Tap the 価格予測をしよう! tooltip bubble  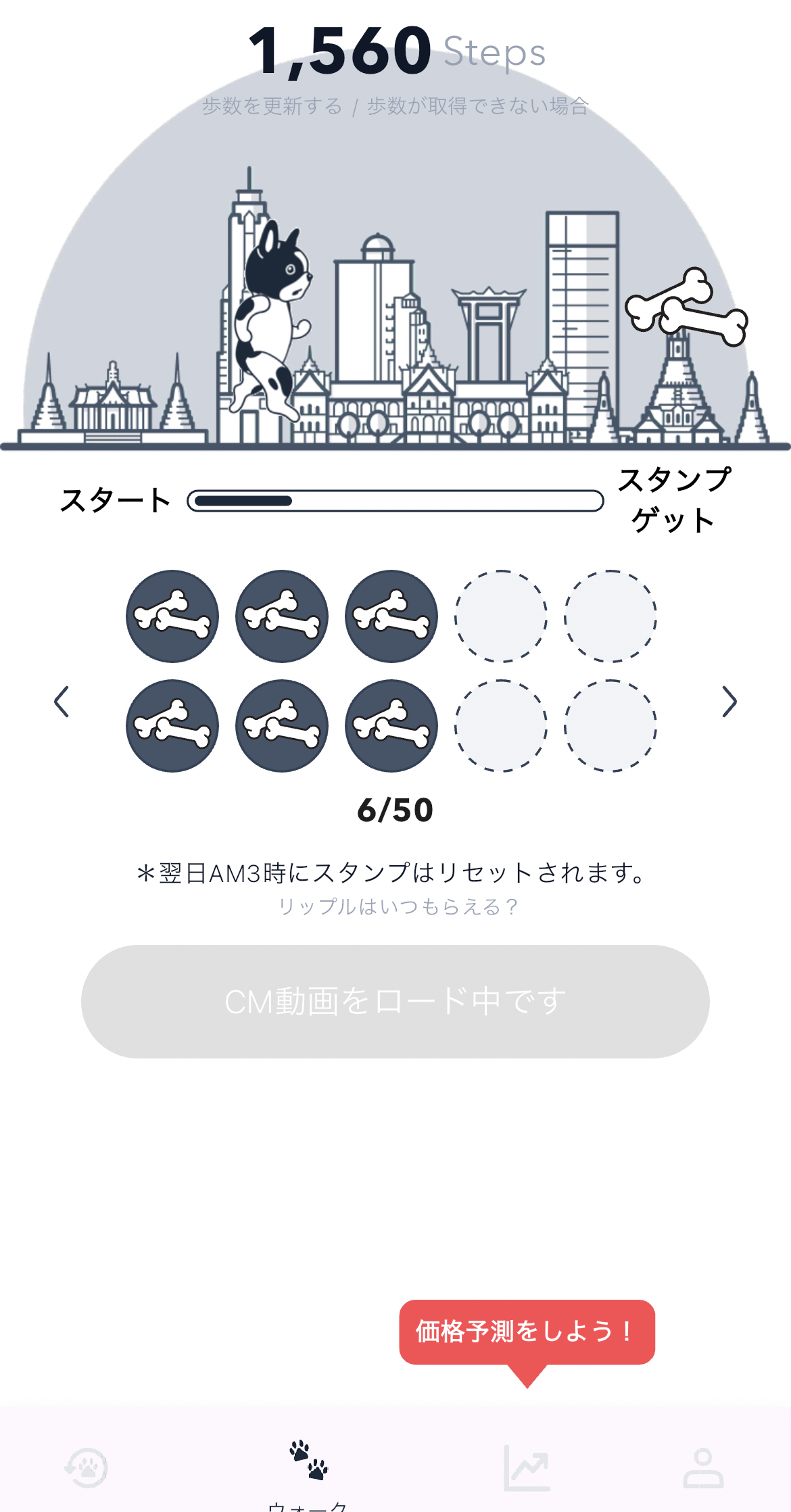pos(527,1332)
